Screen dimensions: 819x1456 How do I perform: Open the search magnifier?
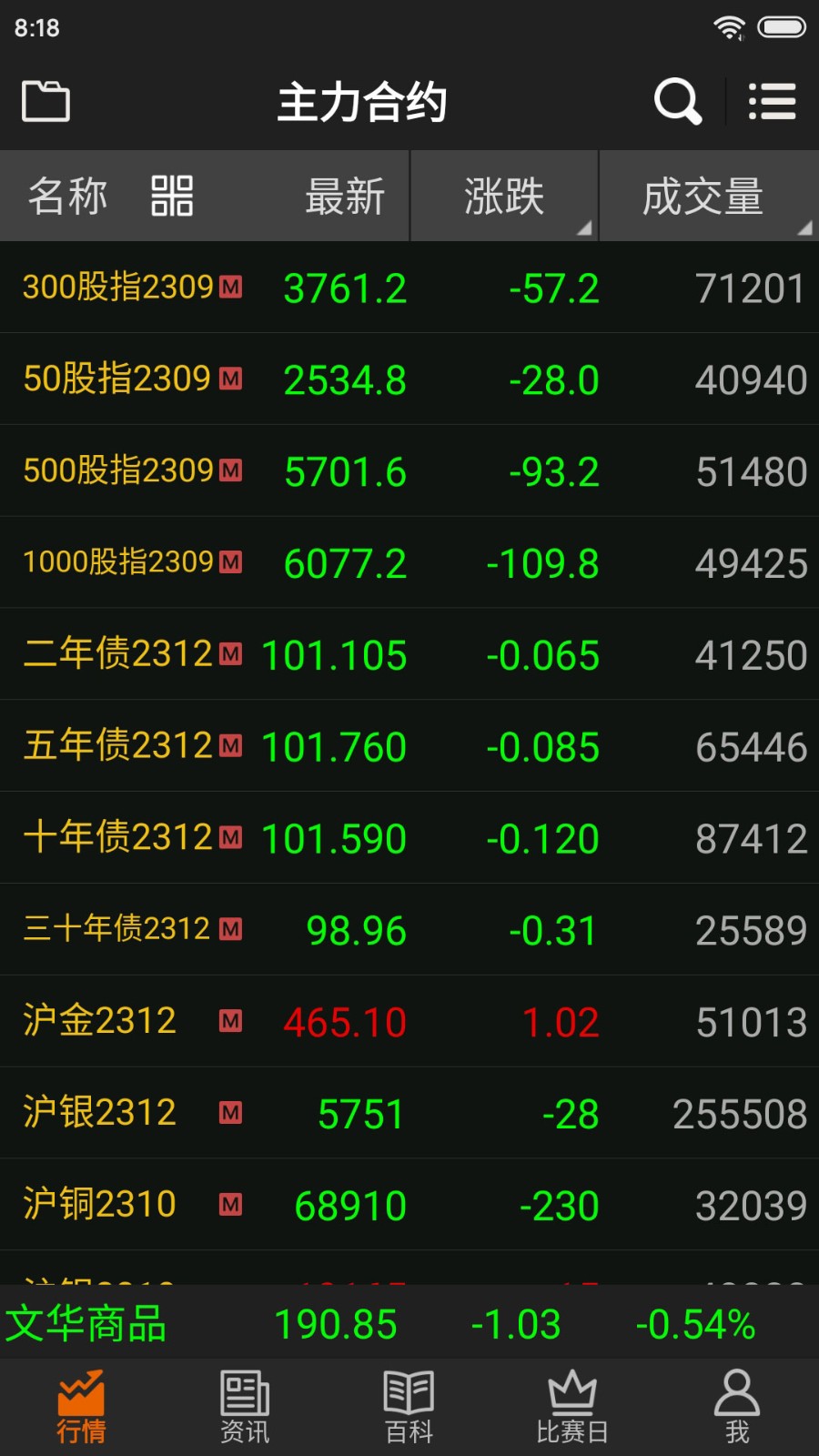click(678, 101)
